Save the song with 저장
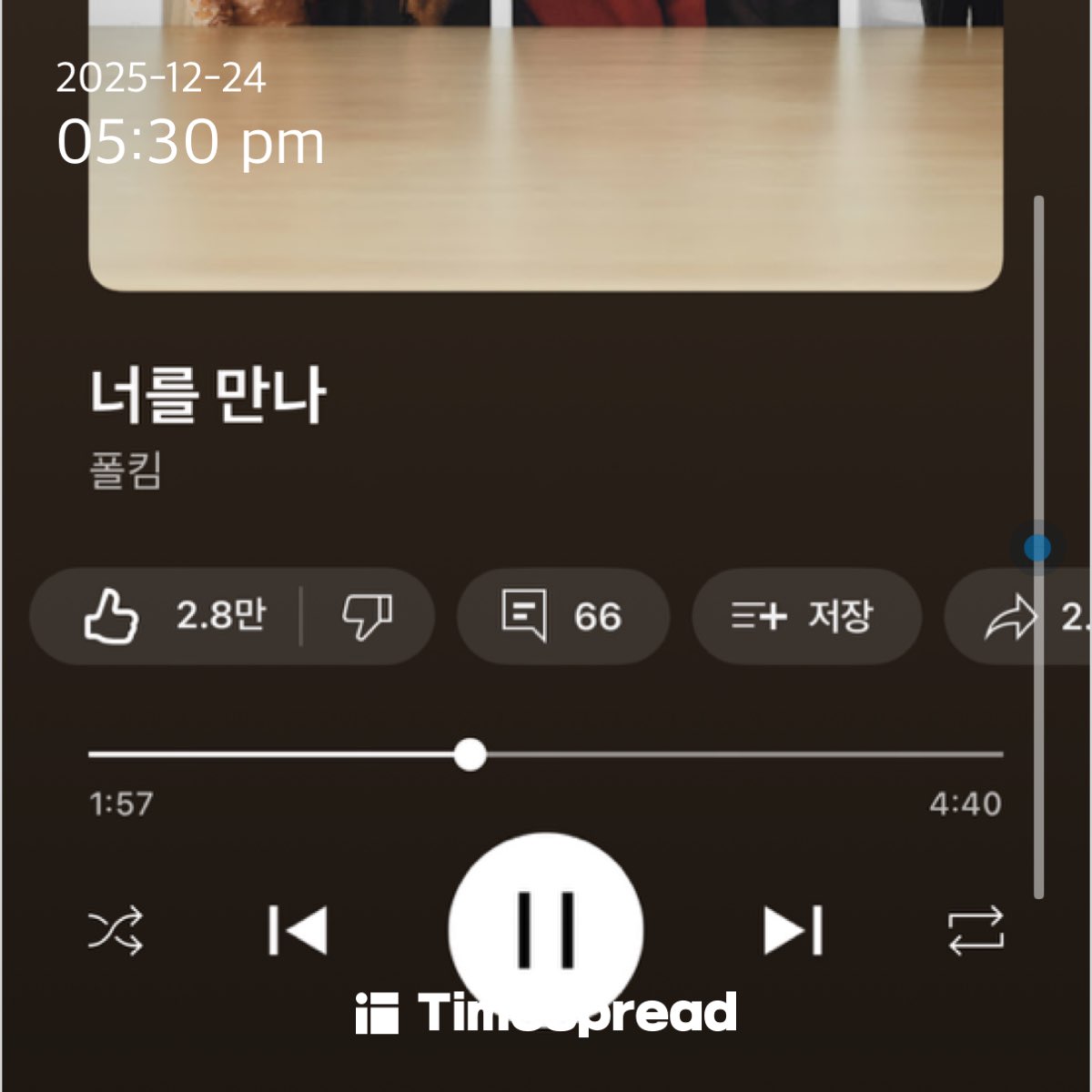 (x=806, y=616)
